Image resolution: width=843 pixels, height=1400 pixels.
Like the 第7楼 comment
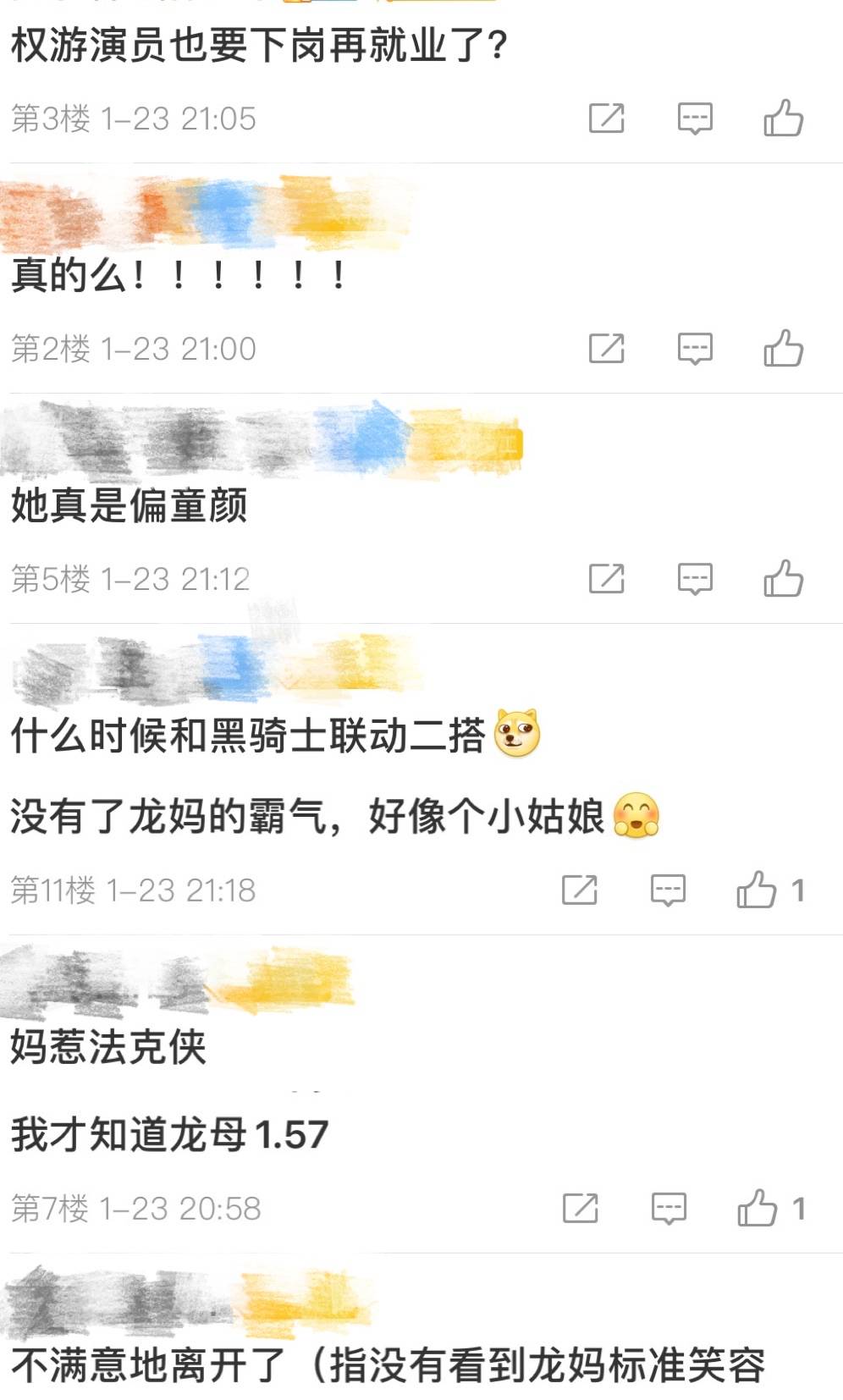tap(758, 1209)
